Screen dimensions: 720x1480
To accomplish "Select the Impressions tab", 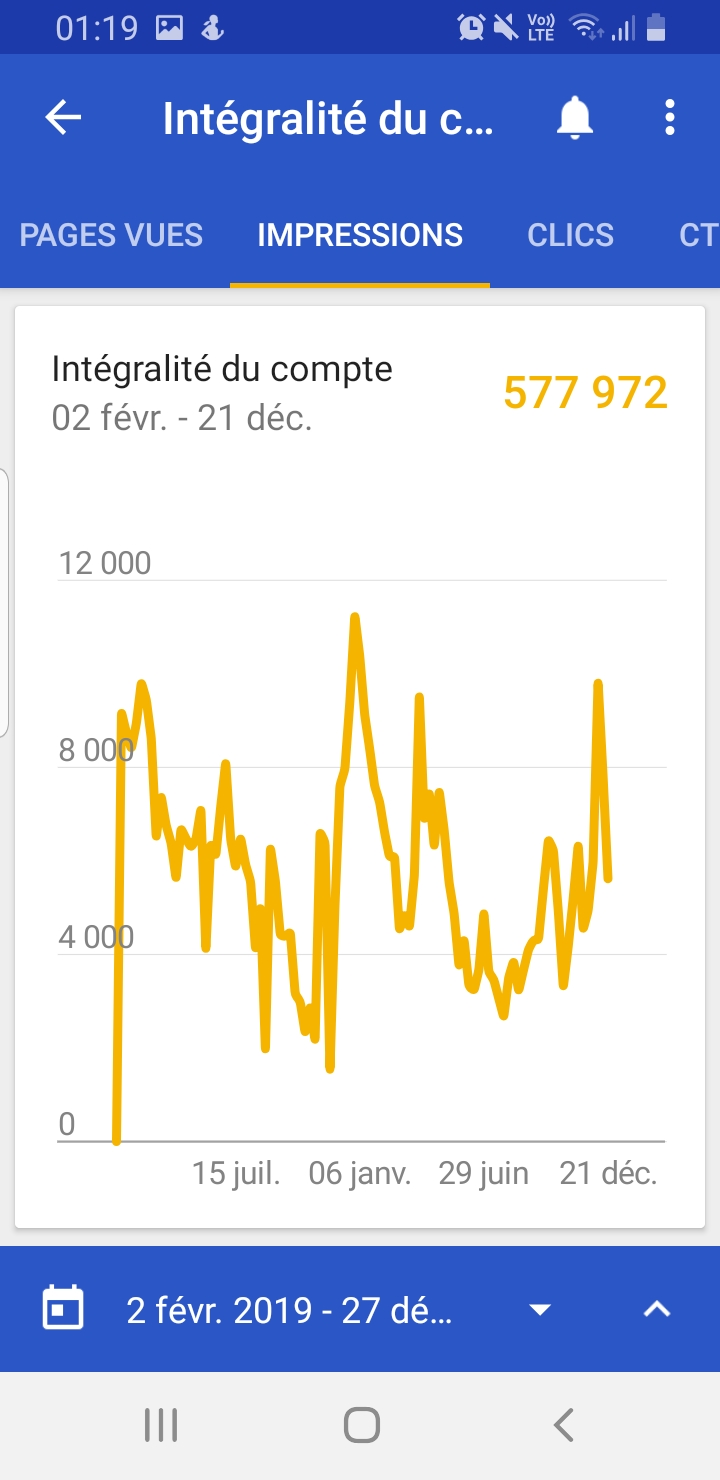I will click(360, 235).
